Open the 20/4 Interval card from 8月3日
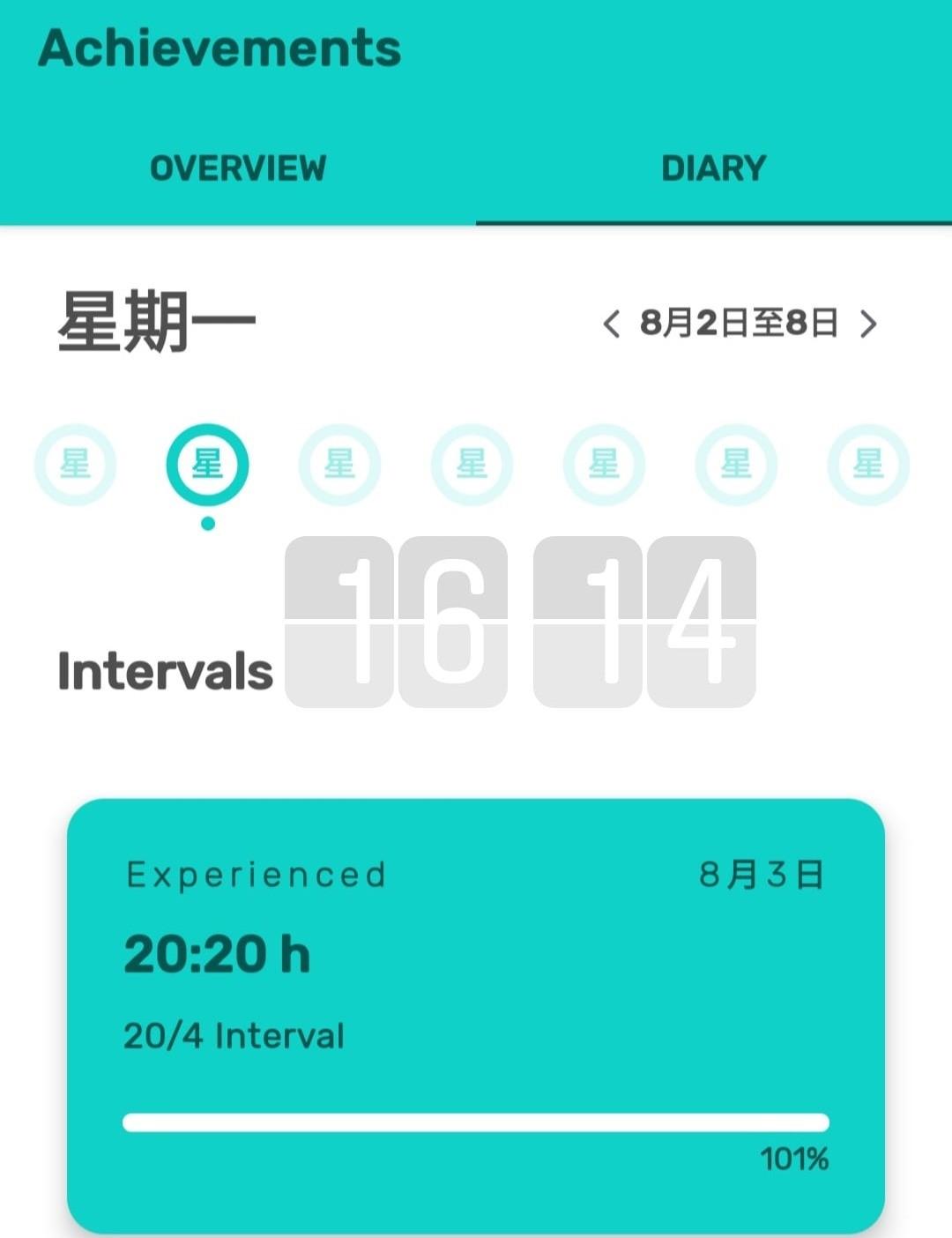 [476, 1014]
